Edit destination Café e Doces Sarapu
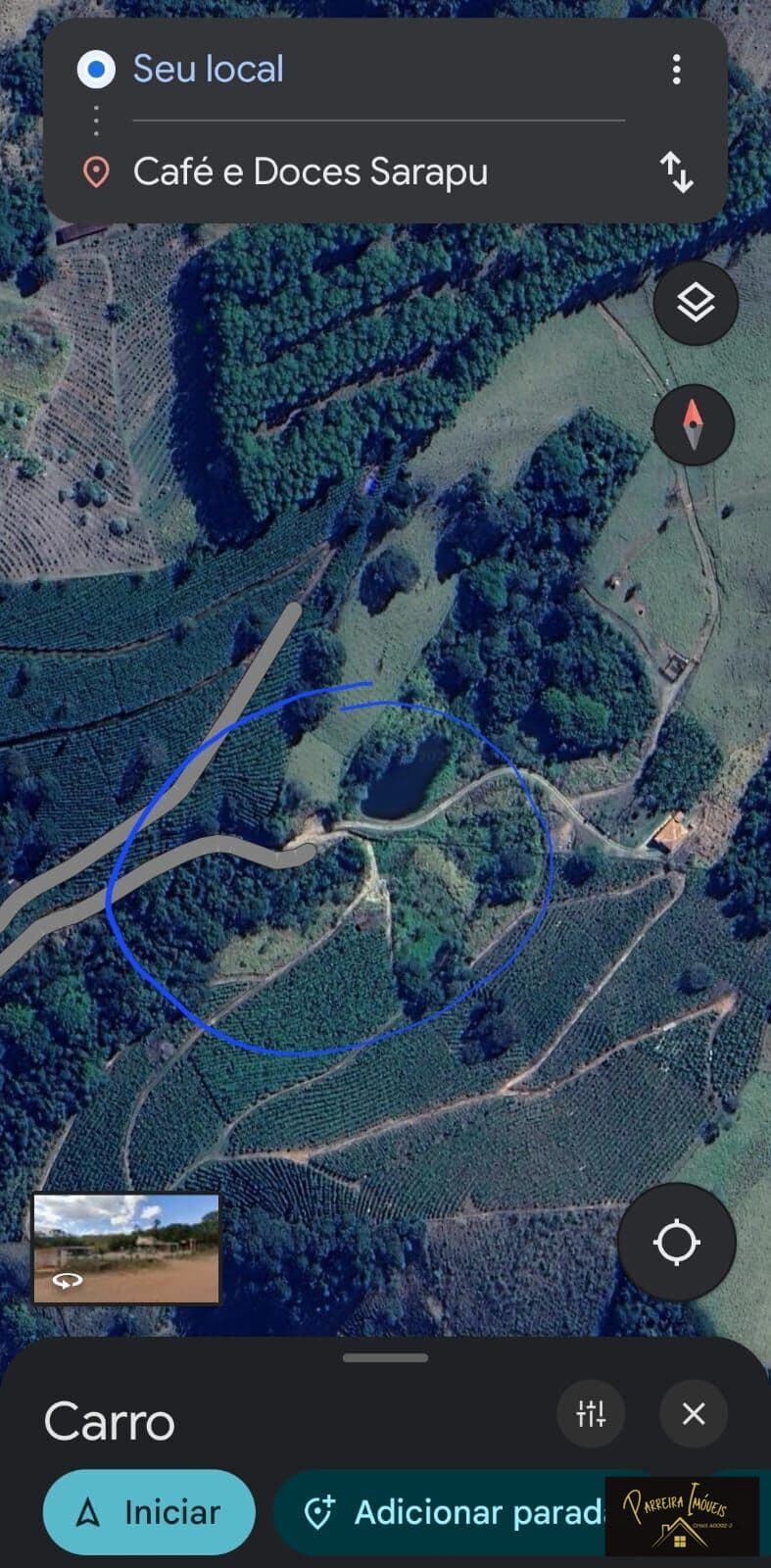Screen dimensions: 771x1568 pyautogui.click(x=377, y=171)
